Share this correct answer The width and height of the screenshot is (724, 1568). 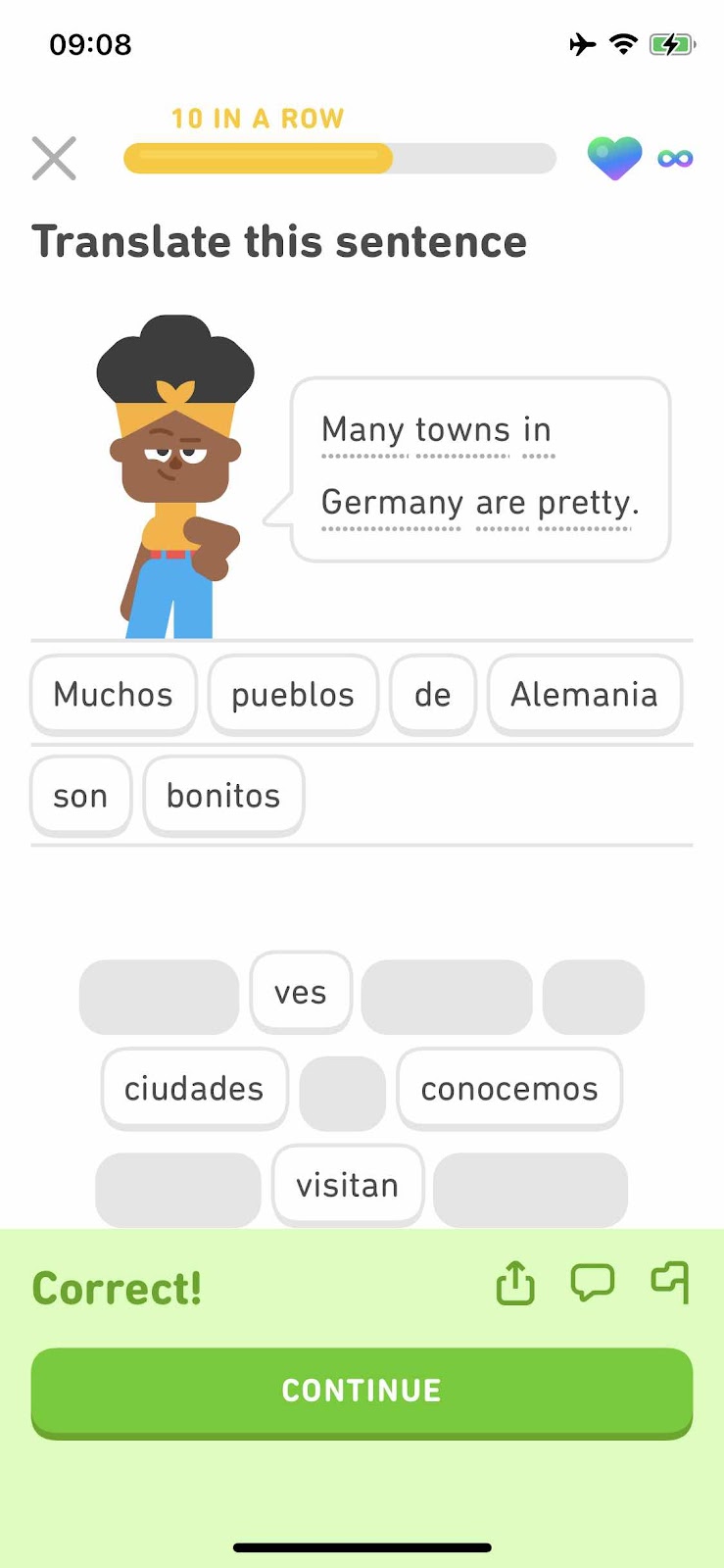point(515,1283)
